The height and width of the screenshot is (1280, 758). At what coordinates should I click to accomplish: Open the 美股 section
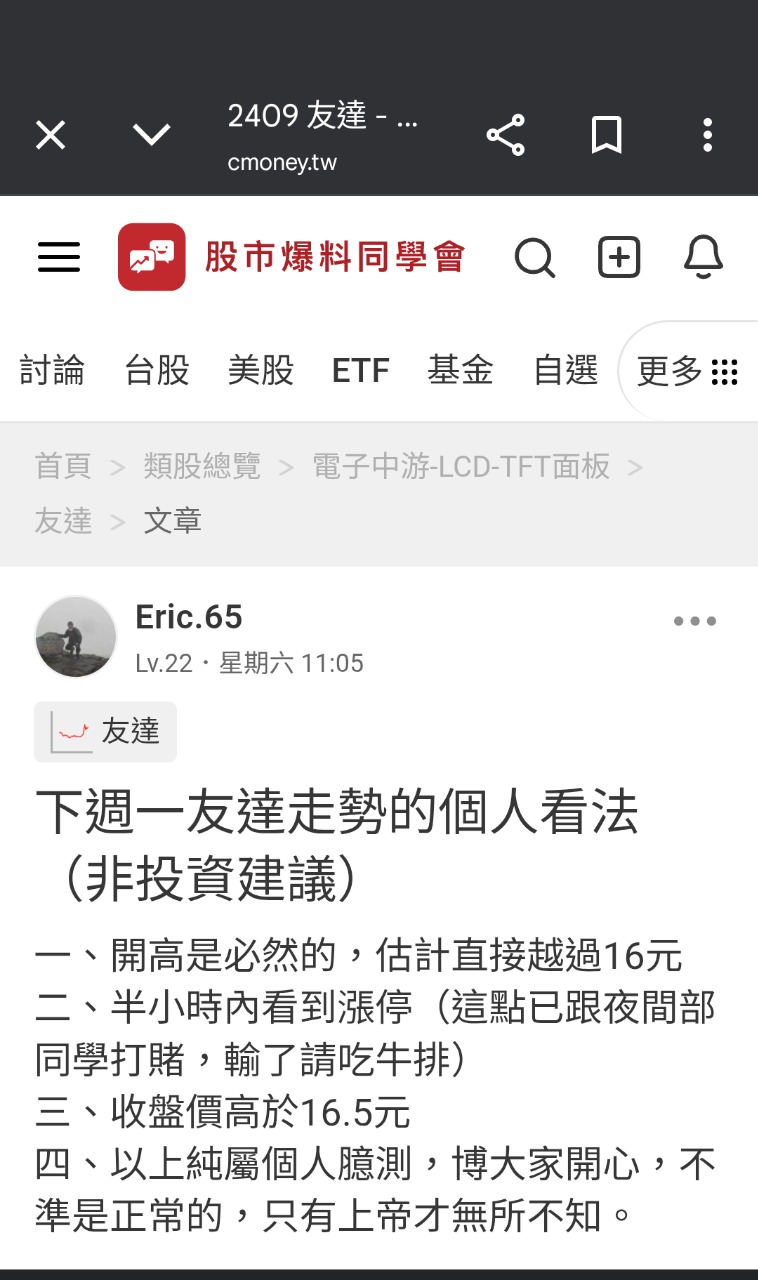tap(260, 371)
